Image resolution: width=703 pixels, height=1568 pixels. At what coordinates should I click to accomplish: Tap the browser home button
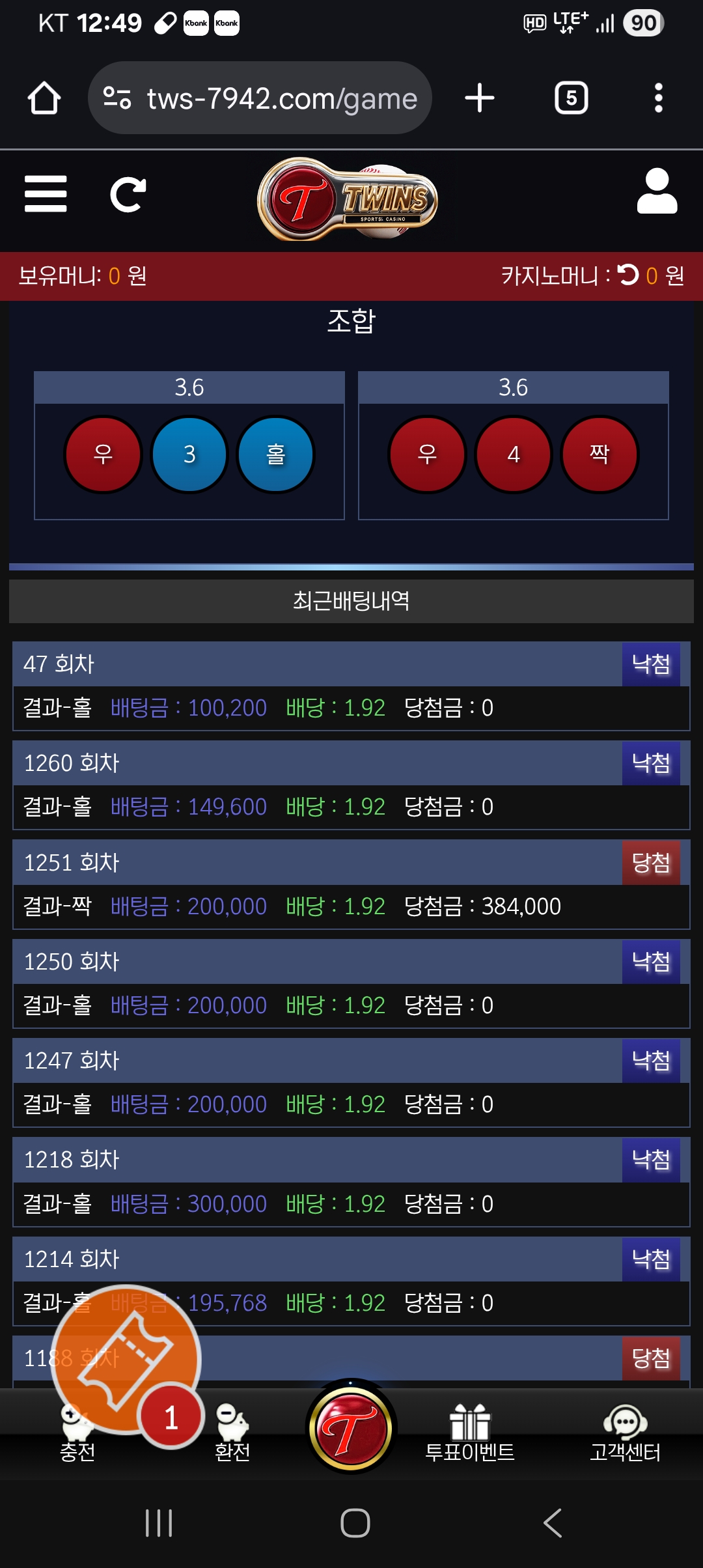(x=44, y=98)
